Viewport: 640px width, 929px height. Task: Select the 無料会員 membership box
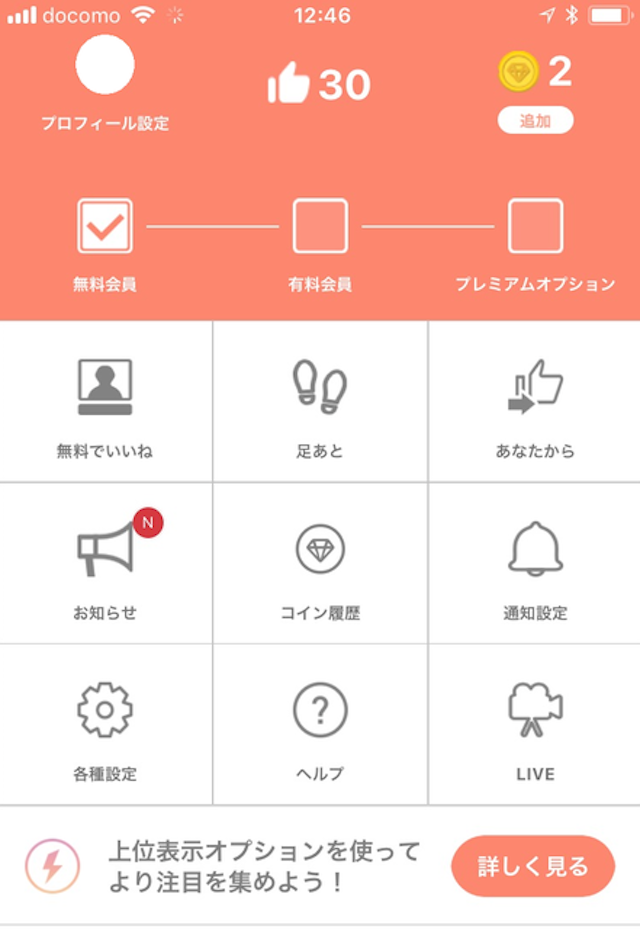105,226
